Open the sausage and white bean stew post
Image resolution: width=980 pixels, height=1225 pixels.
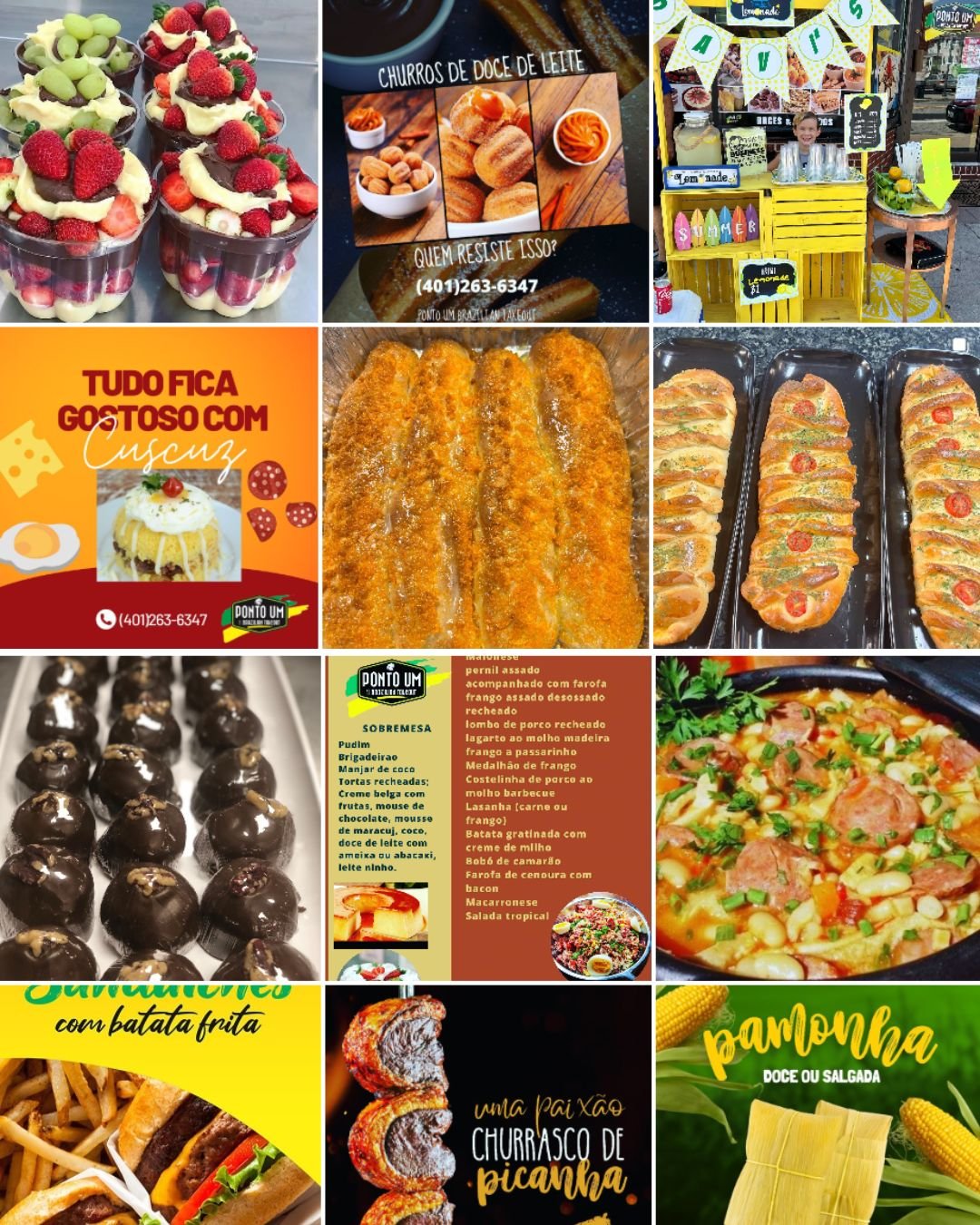(817, 817)
